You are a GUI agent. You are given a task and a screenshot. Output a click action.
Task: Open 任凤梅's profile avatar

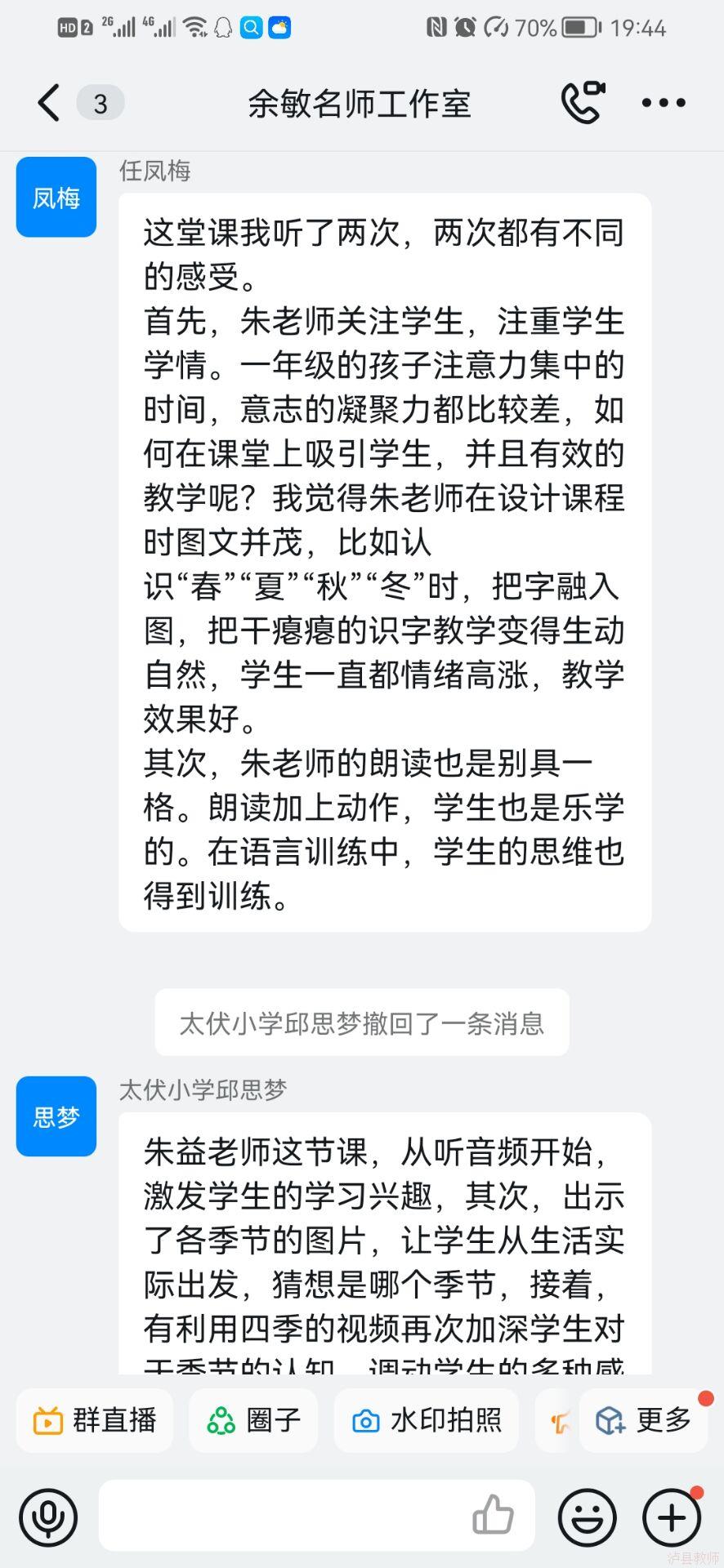pos(56,198)
